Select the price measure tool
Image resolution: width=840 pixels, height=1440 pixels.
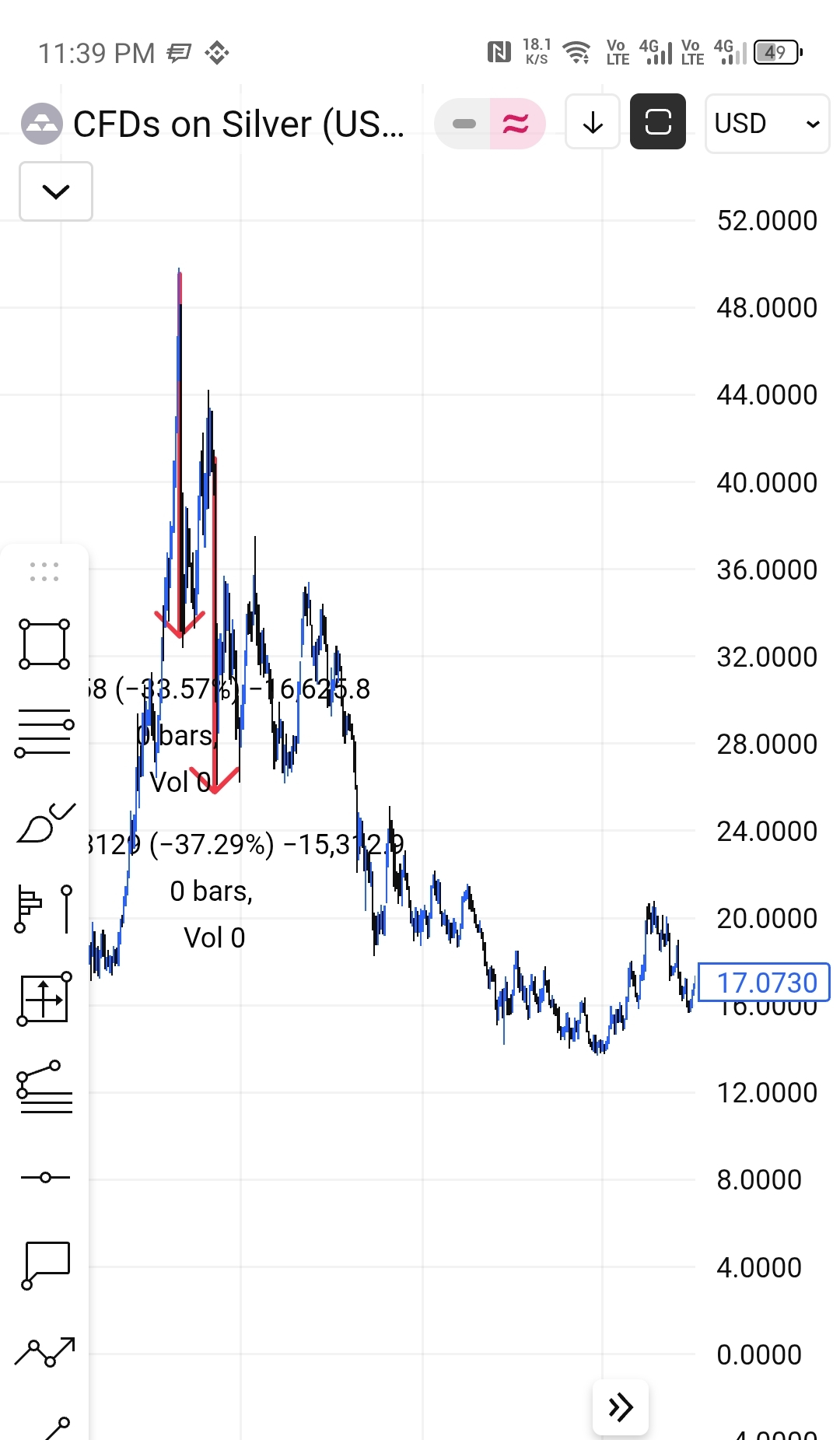(x=44, y=999)
